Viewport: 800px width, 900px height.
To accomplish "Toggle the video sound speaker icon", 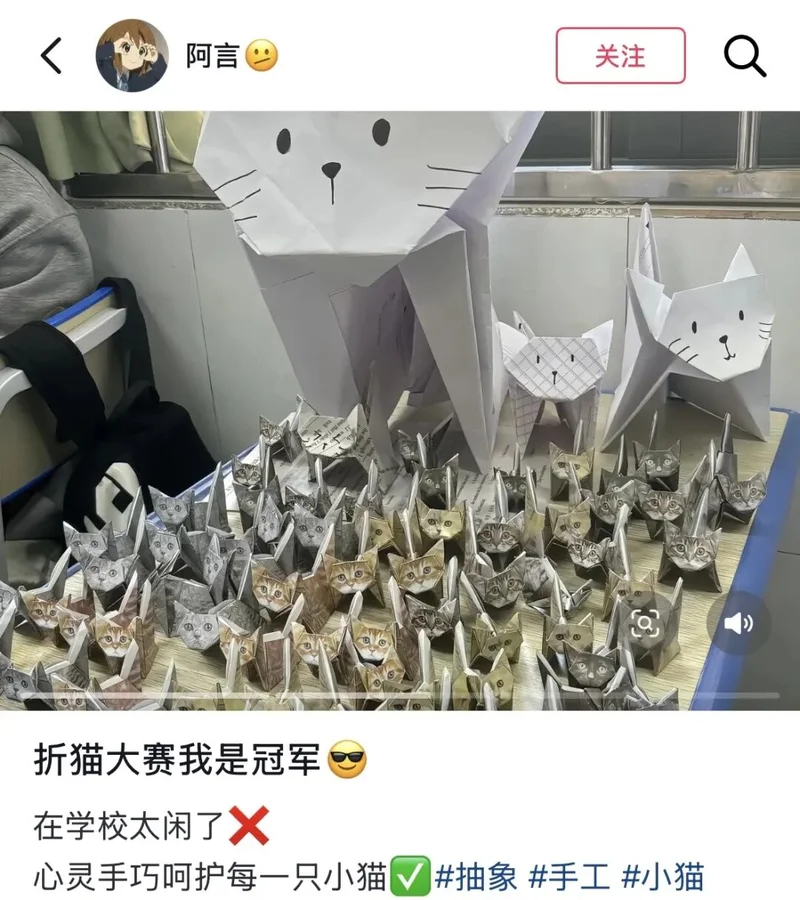I will pos(738,625).
